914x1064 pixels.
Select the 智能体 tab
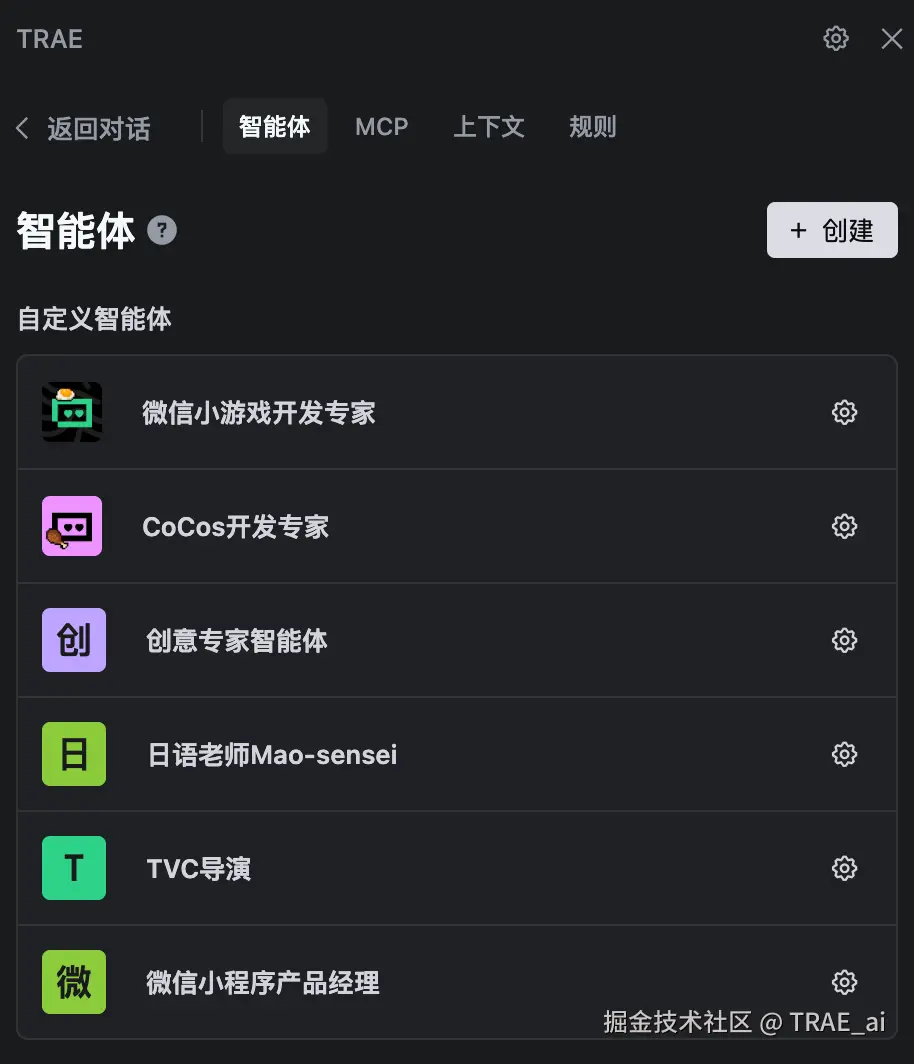(274, 127)
